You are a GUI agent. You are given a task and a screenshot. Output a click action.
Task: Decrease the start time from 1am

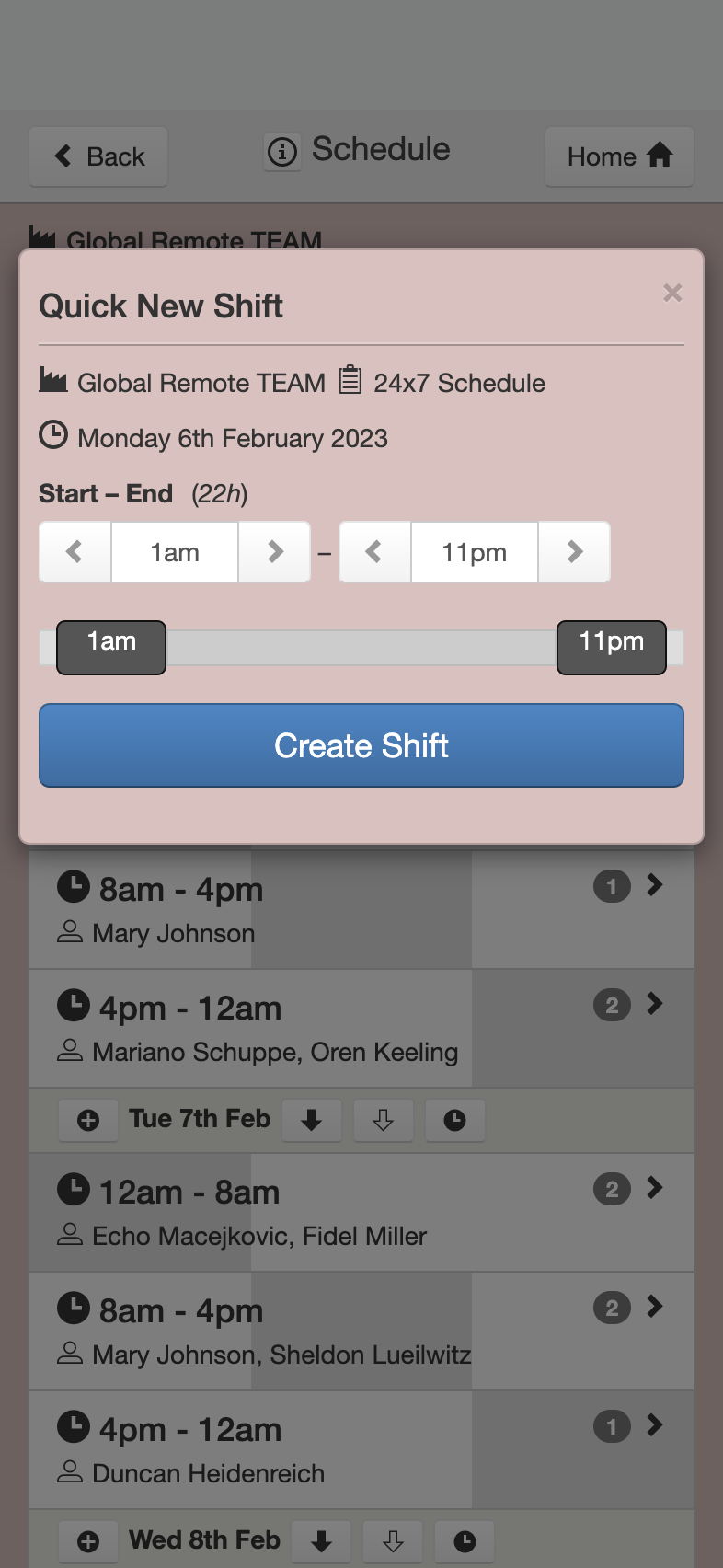click(75, 552)
